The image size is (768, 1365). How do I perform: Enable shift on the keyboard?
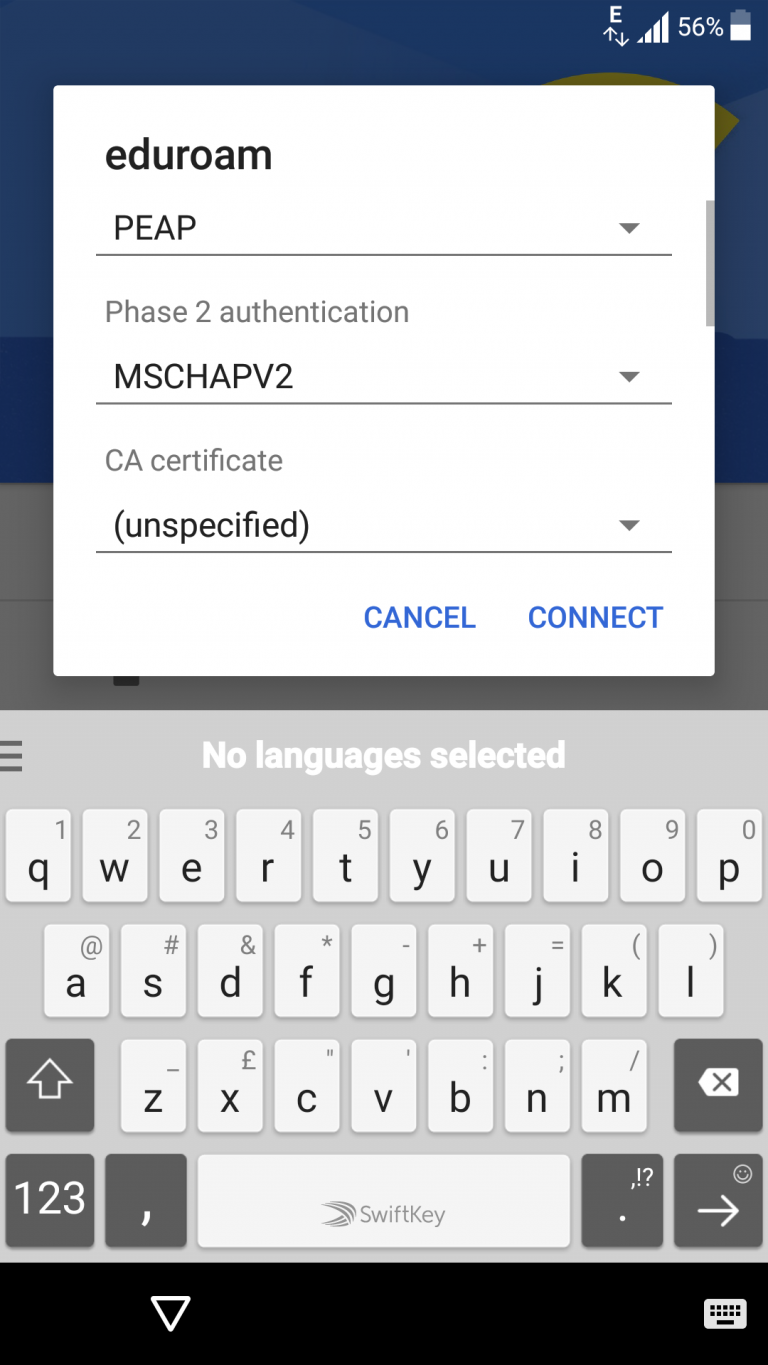(50, 1084)
